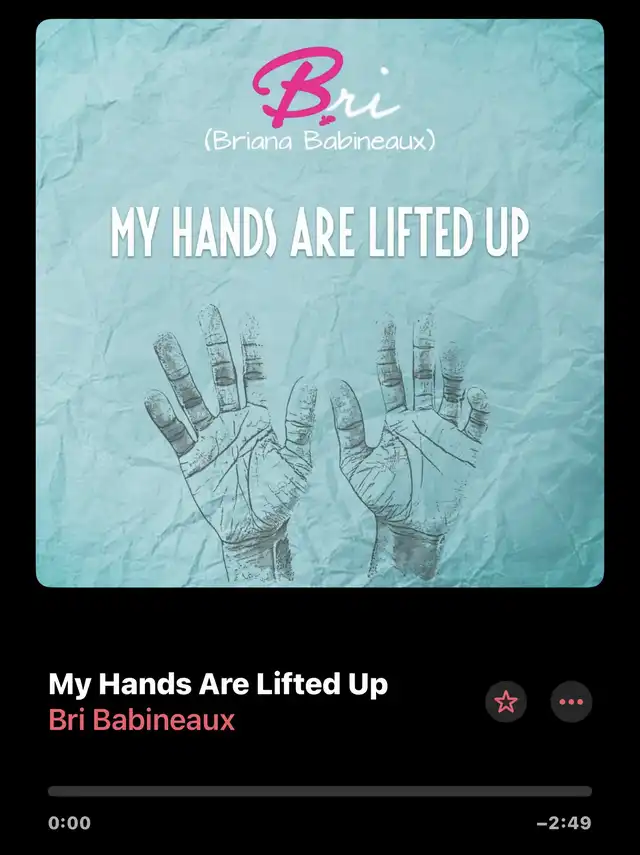Tap the My Hands Are Lifted Up artwork

320,303
